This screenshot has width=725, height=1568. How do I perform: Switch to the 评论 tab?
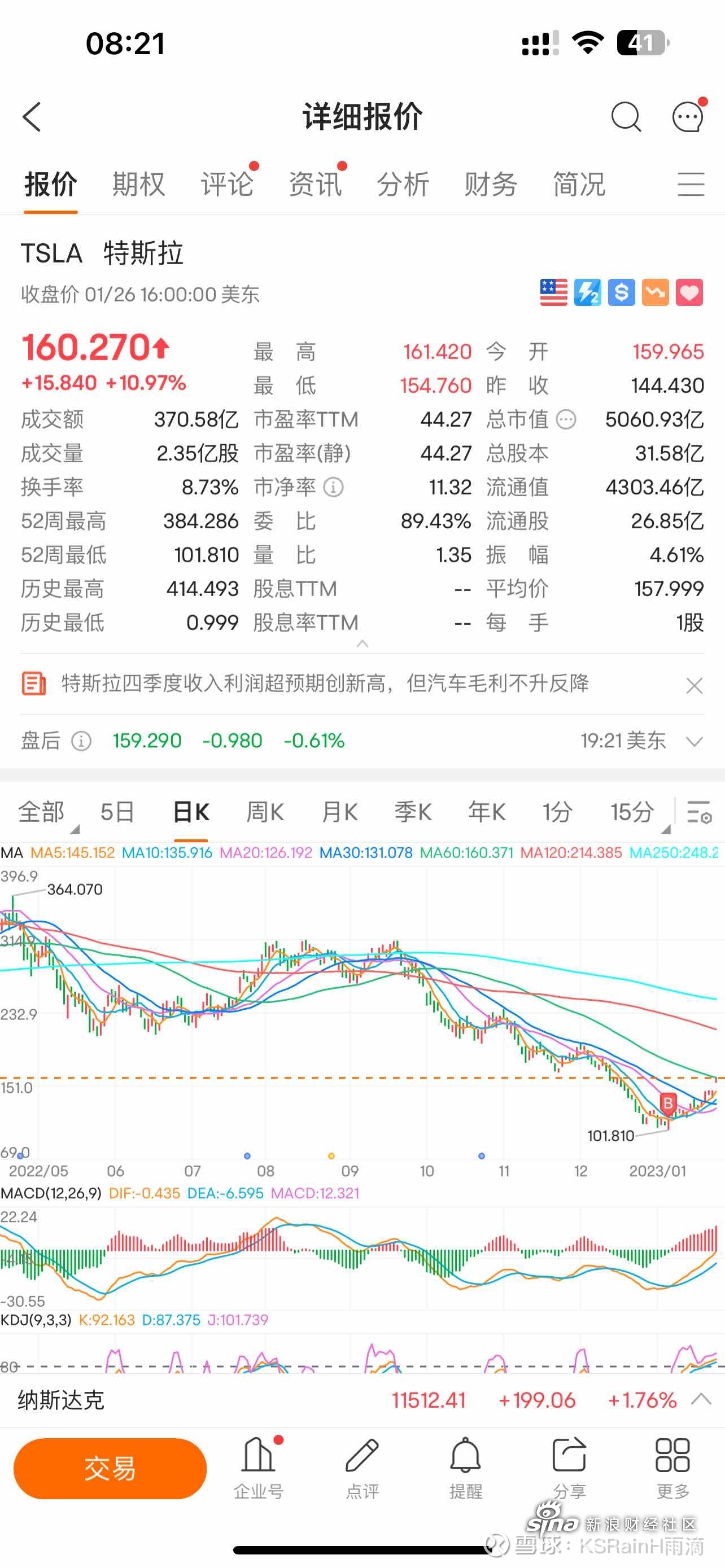(227, 184)
